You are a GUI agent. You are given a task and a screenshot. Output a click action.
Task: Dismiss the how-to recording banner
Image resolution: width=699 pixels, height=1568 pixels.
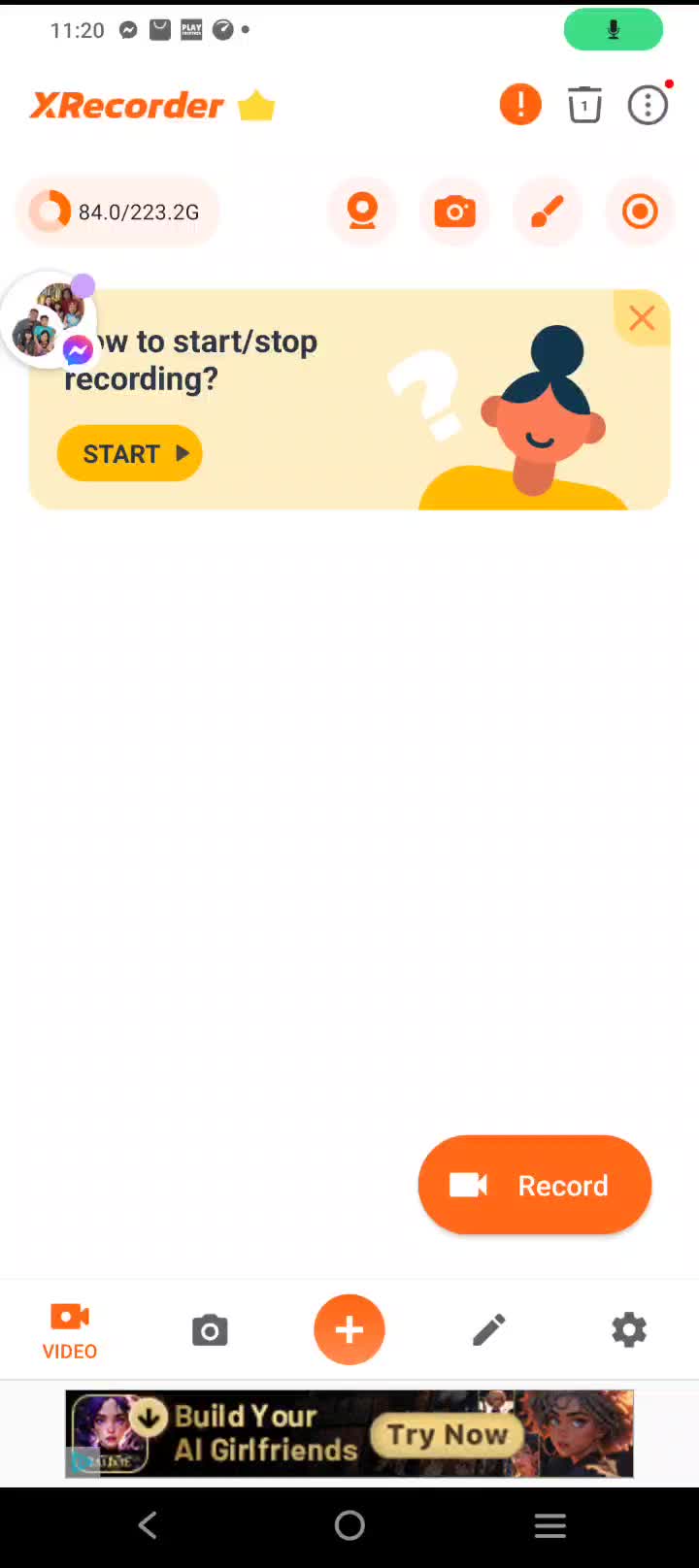pos(642,318)
